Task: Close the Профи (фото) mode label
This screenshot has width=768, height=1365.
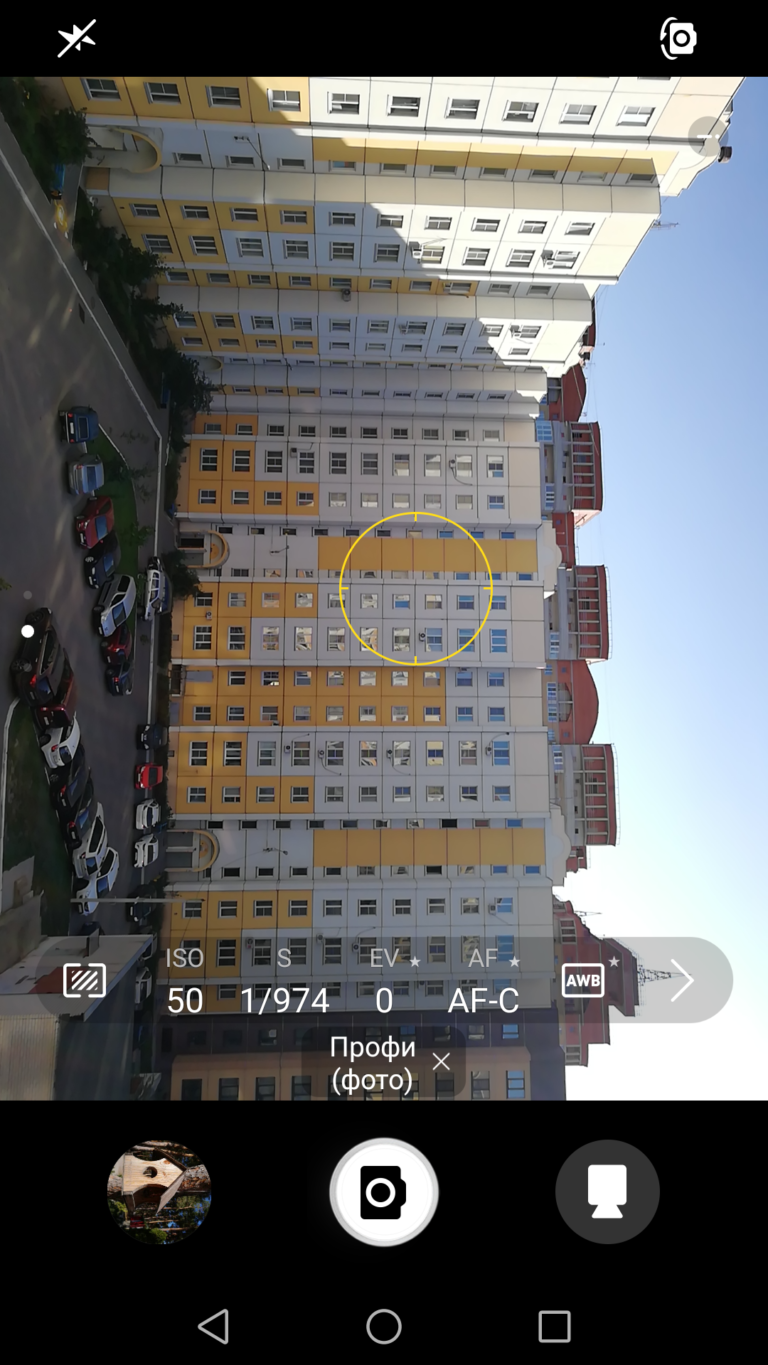Action: 441,1062
